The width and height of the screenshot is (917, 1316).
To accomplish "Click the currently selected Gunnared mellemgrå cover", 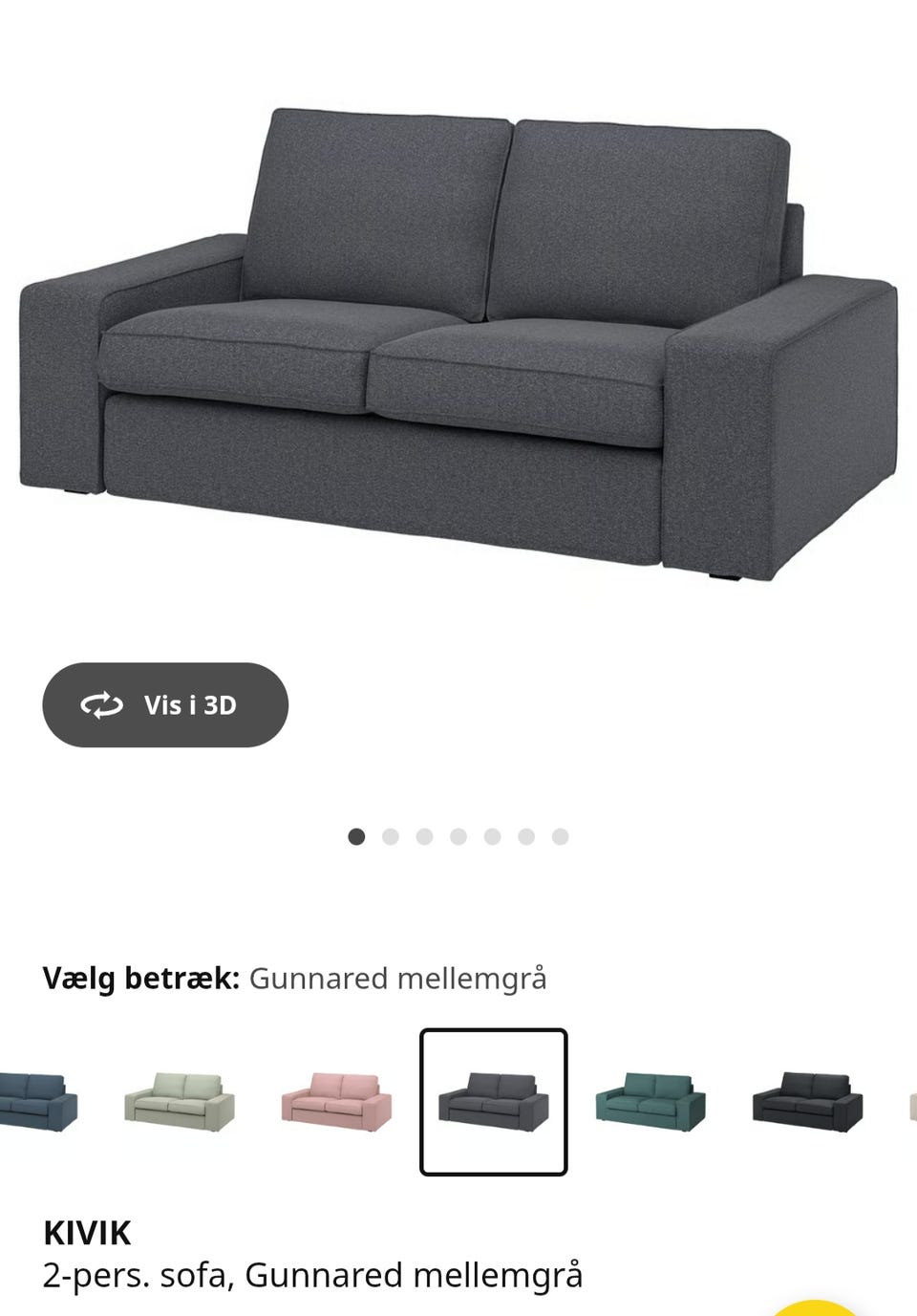I will (495, 1099).
